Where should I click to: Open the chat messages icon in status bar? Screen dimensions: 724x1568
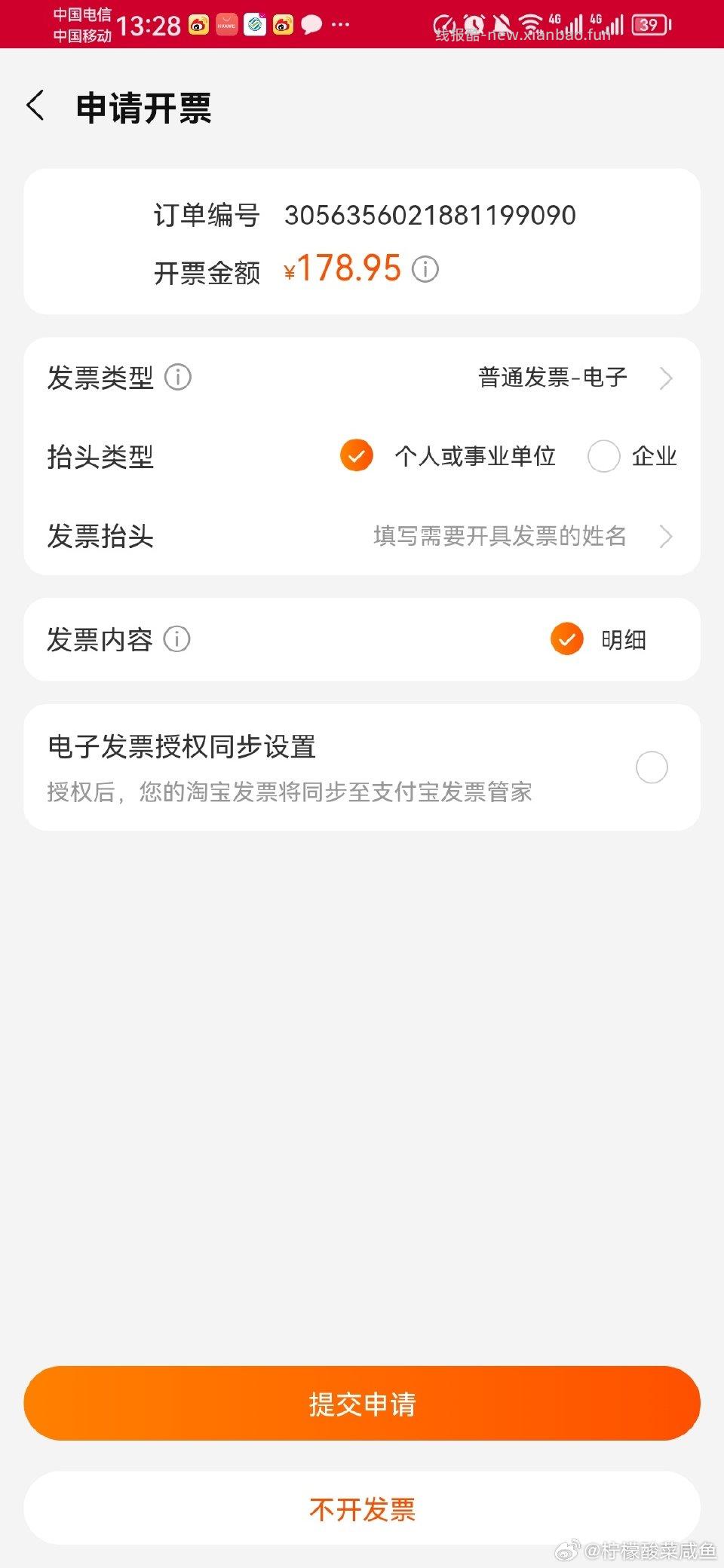(x=311, y=25)
